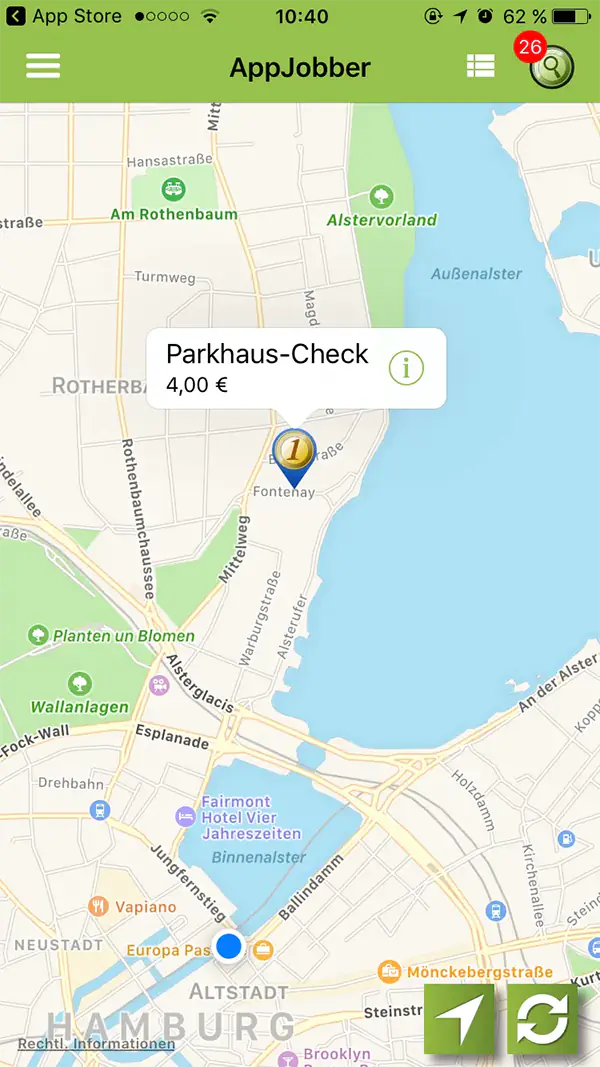Open the search magnifier with badge
This screenshot has width=600, height=1067.
pos(552,67)
